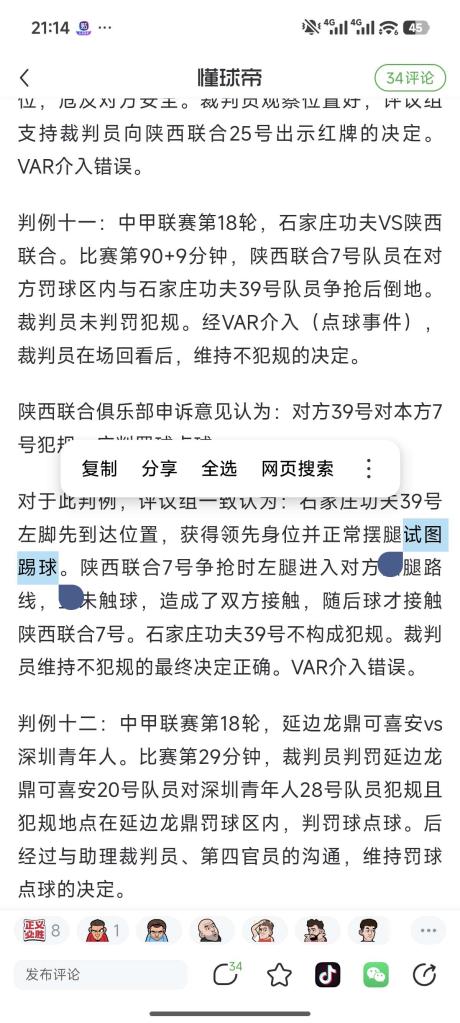
Task: Tap the 正义必胜 reaction with 8 count
Action: [42, 930]
